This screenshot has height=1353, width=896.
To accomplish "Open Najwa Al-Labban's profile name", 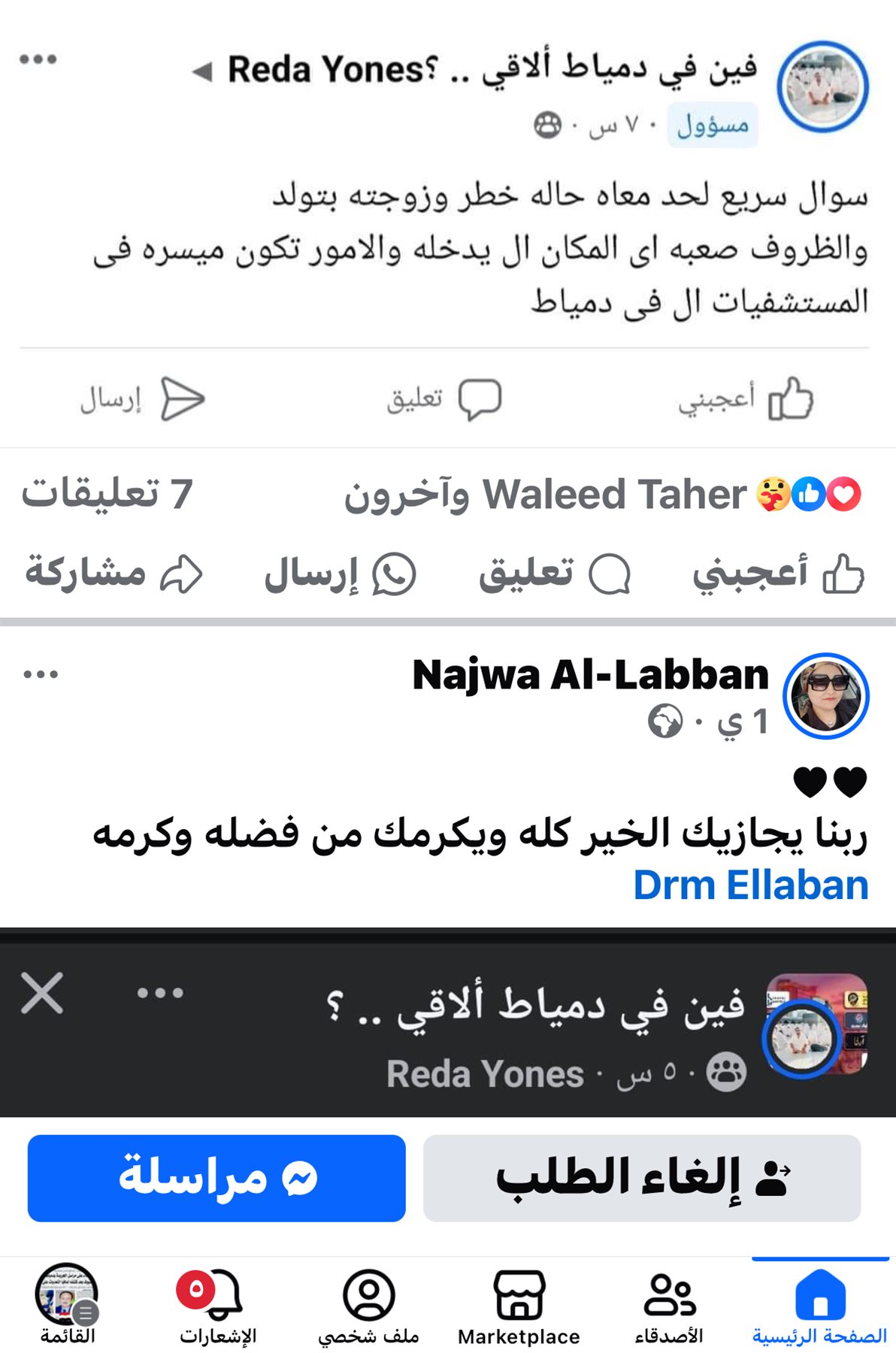I will pos(591,674).
